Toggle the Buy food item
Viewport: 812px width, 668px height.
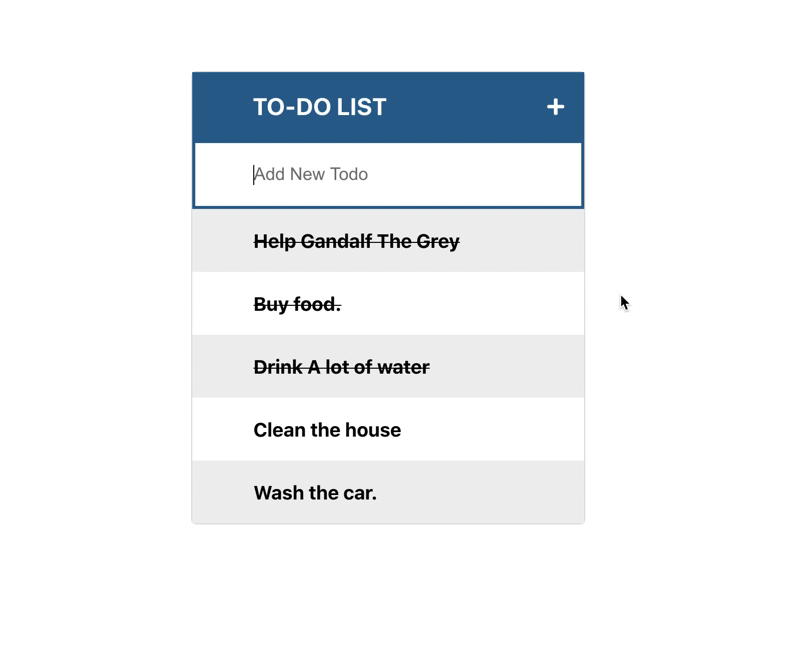tap(297, 304)
